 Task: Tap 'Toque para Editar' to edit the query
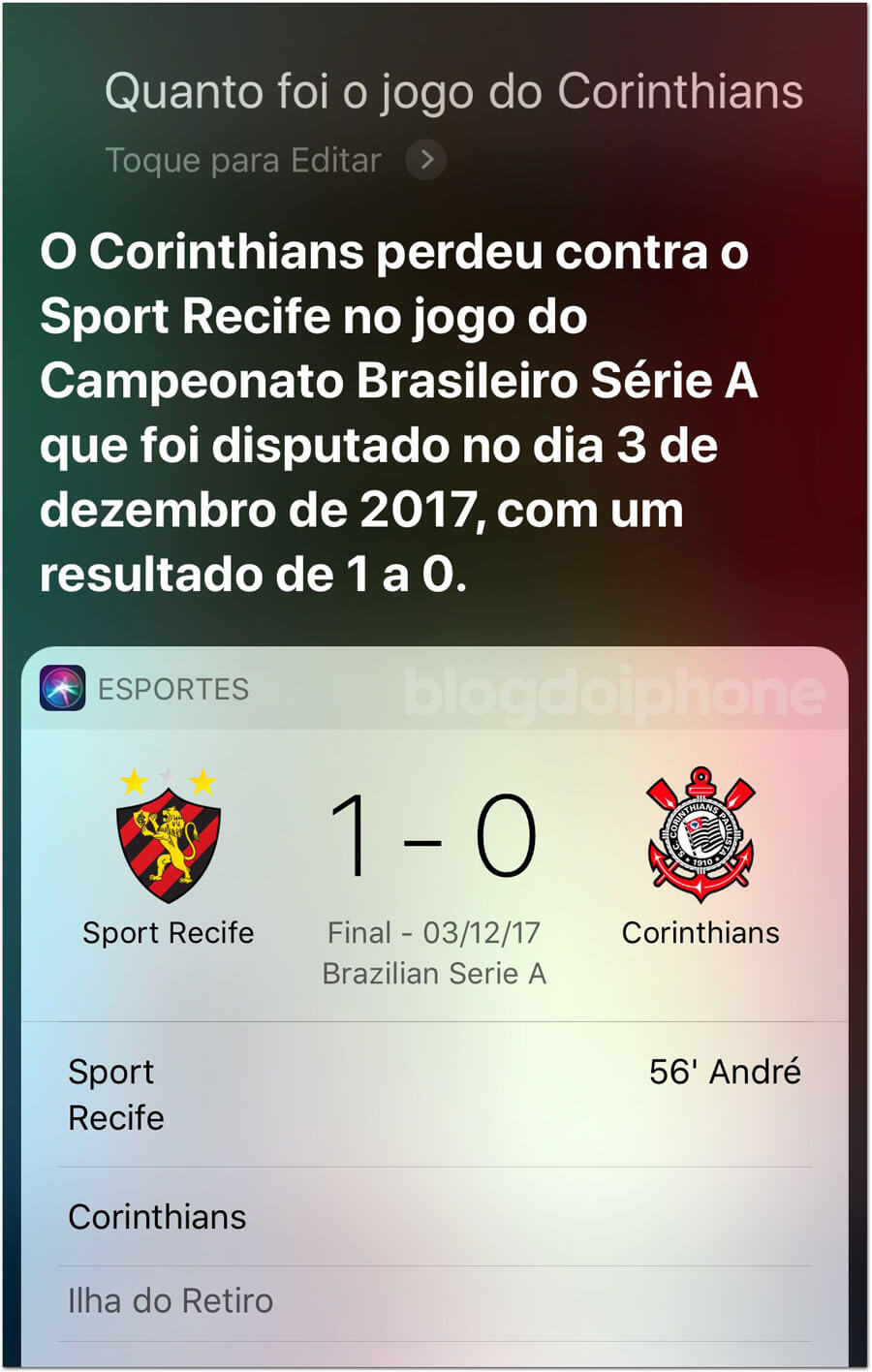coord(244,160)
